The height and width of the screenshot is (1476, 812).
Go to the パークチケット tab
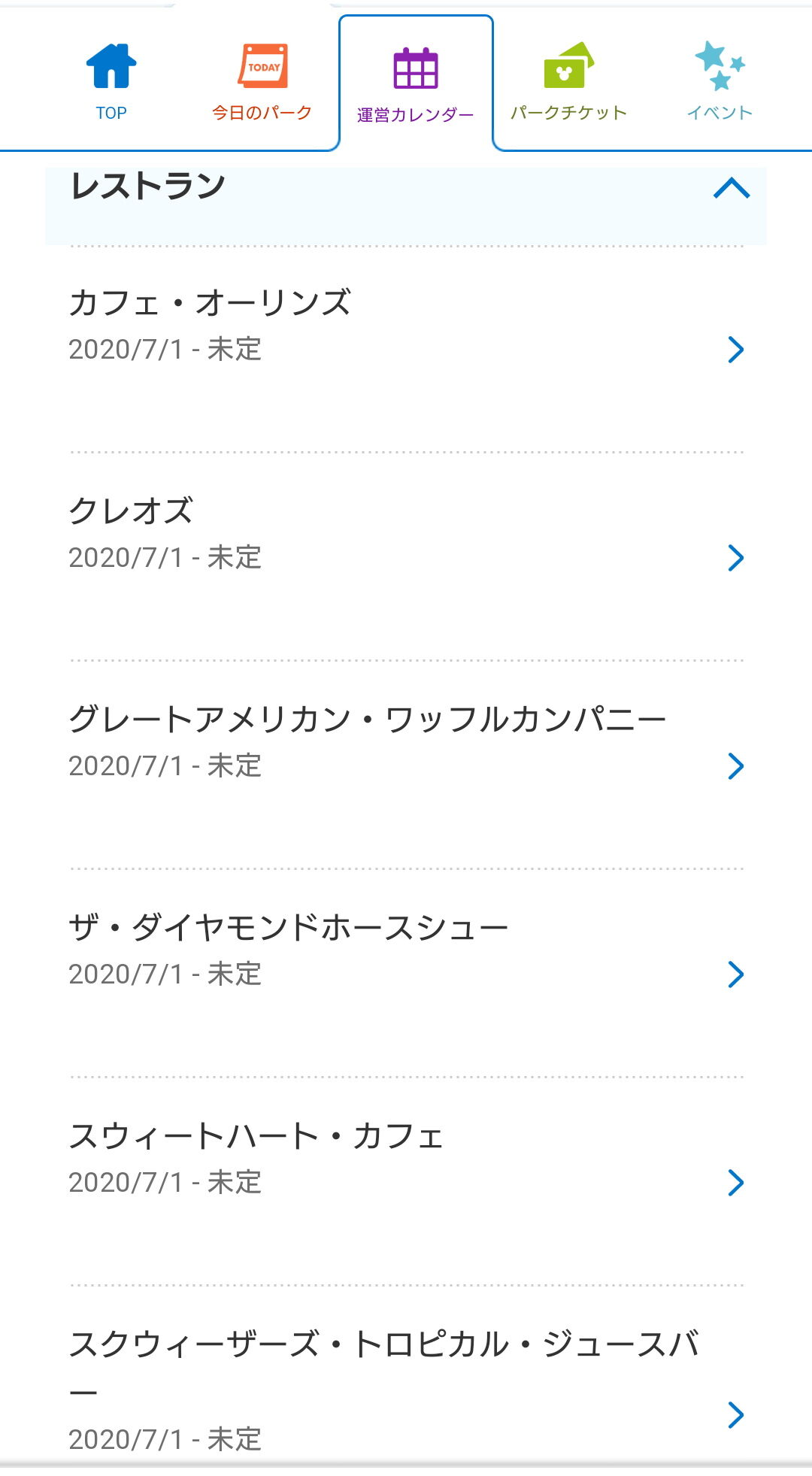pos(568,83)
